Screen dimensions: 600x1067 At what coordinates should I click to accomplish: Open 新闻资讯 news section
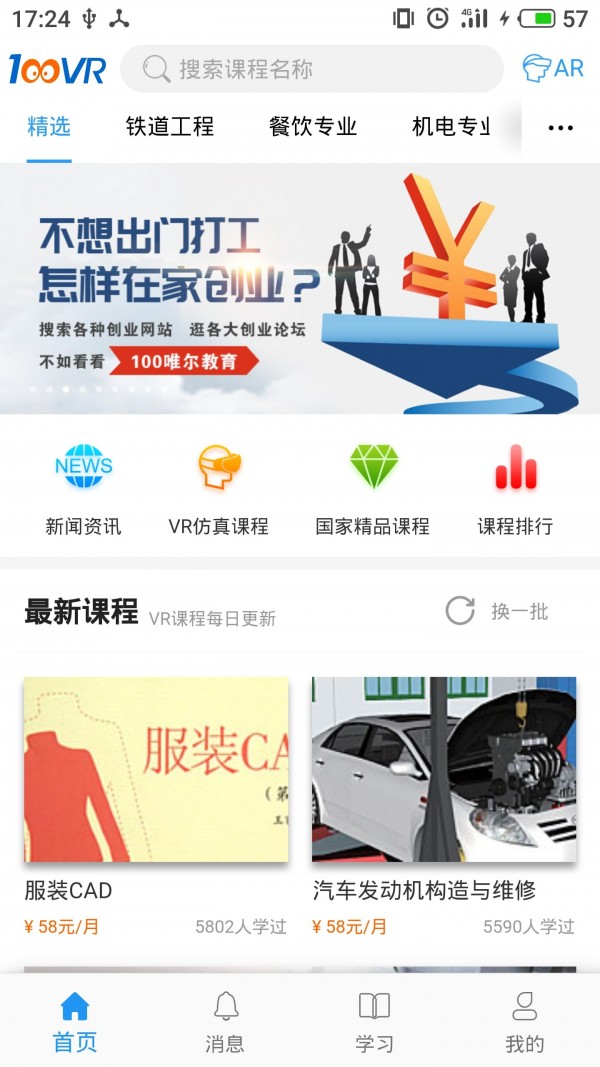click(x=83, y=489)
